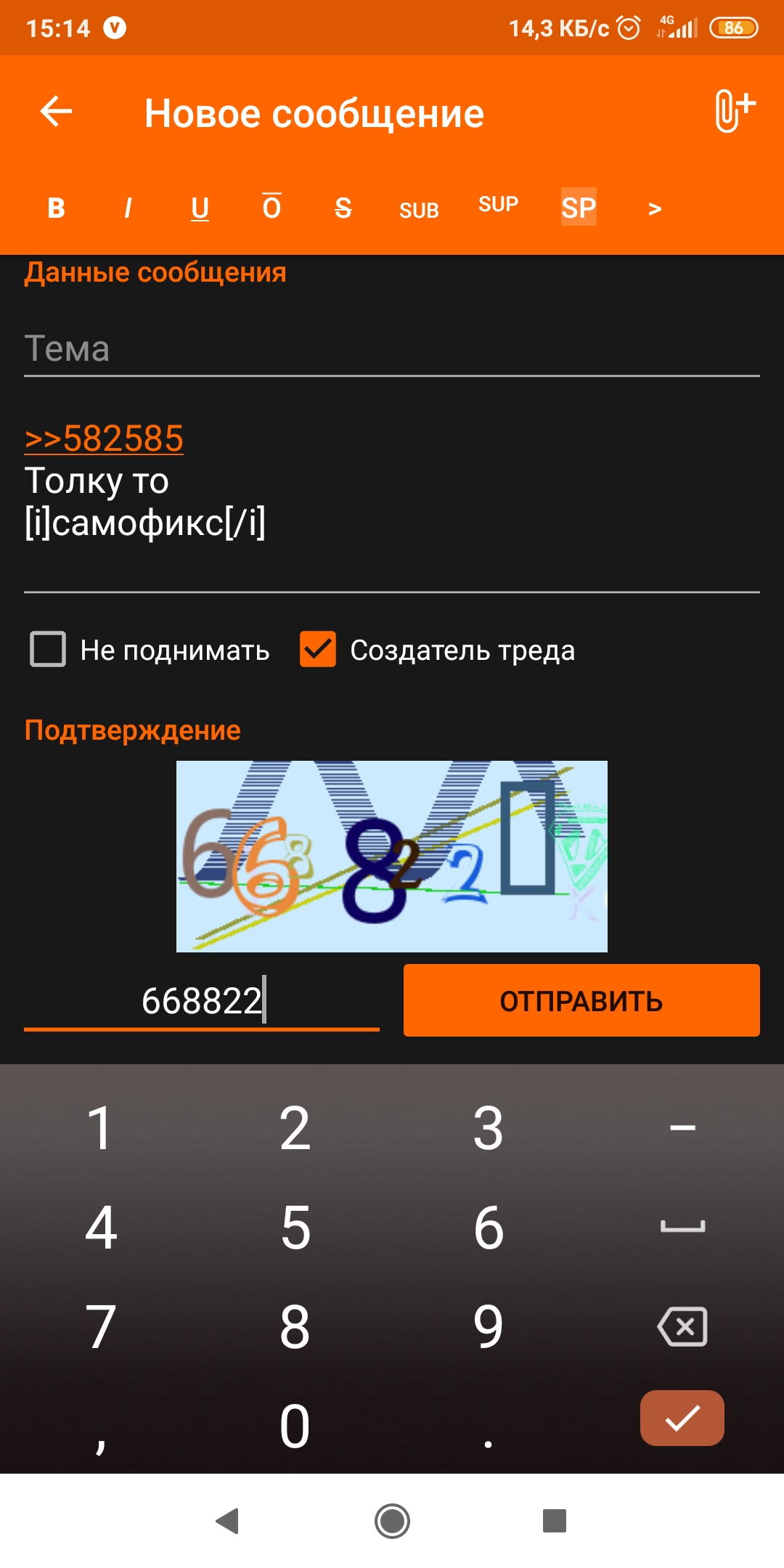Confirm input with keyboard checkmark key
Screen dimensions: 784x1568
click(682, 1418)
